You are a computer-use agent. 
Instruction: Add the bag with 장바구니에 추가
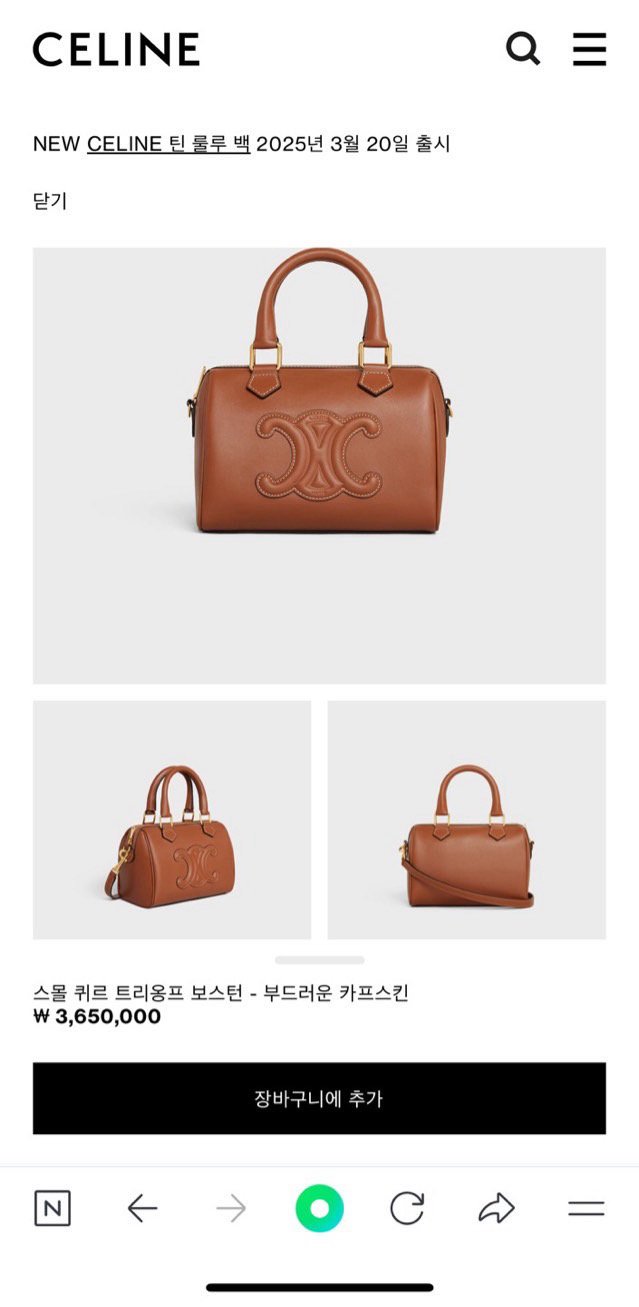click(x=319, y=1098)
